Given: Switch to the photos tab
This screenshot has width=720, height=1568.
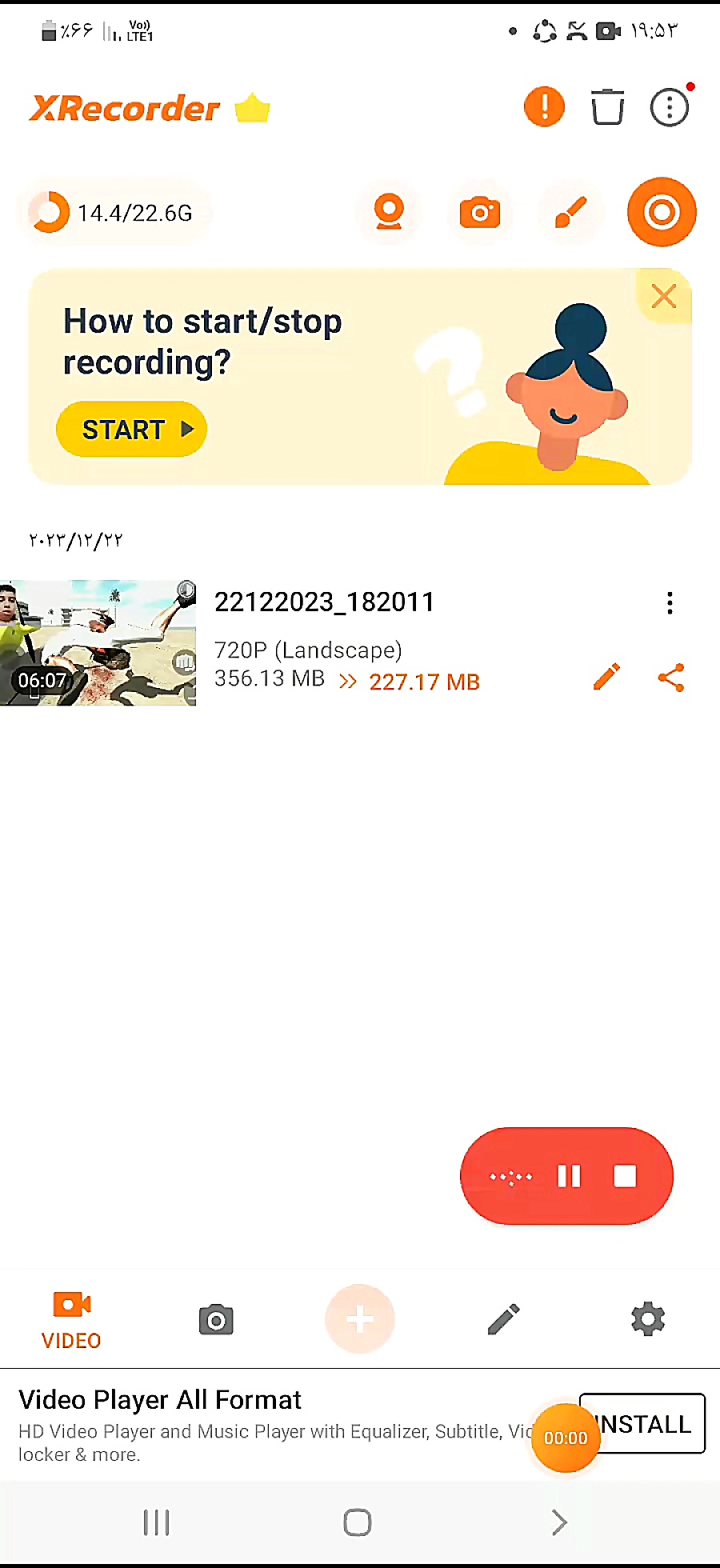Looking at the screenshot, I should 216,1320.
